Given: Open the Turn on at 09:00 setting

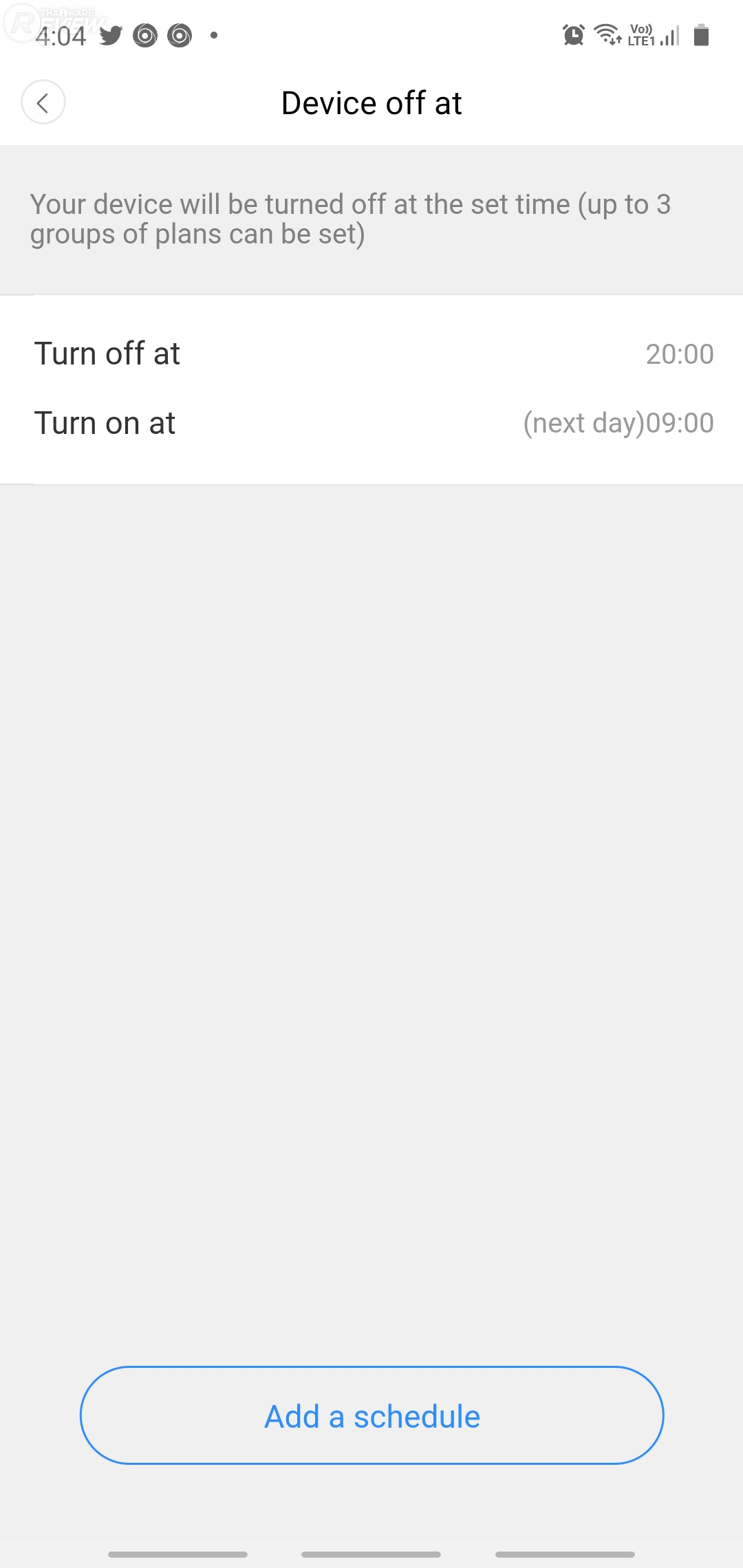Looking at the screenshot, I should pyautogui.click(x=371, y=423).
